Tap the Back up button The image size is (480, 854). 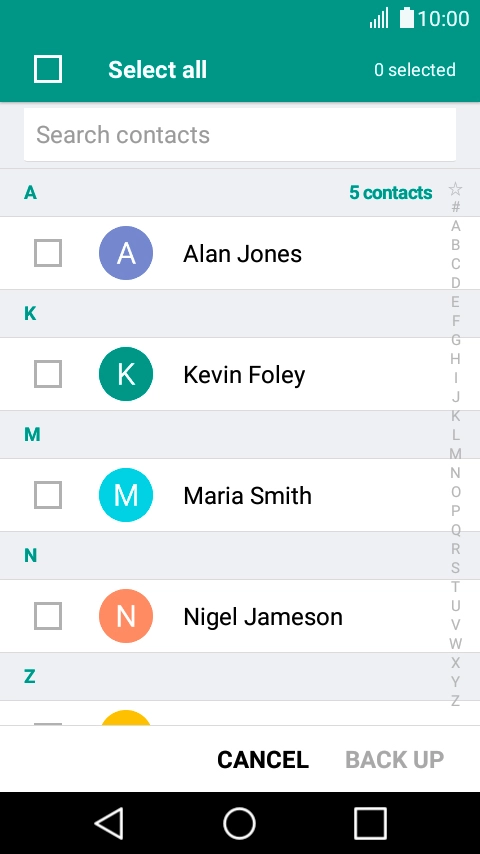pyautogui.click(x=394, y=759)
